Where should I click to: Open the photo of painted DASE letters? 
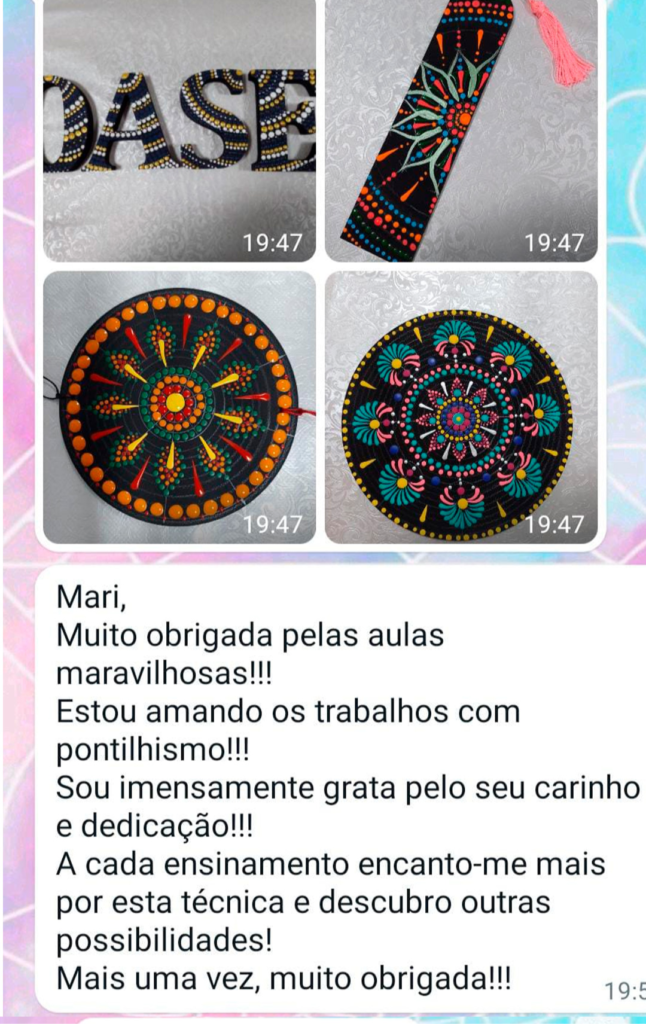pyautogui.click(x=179, y=130)
